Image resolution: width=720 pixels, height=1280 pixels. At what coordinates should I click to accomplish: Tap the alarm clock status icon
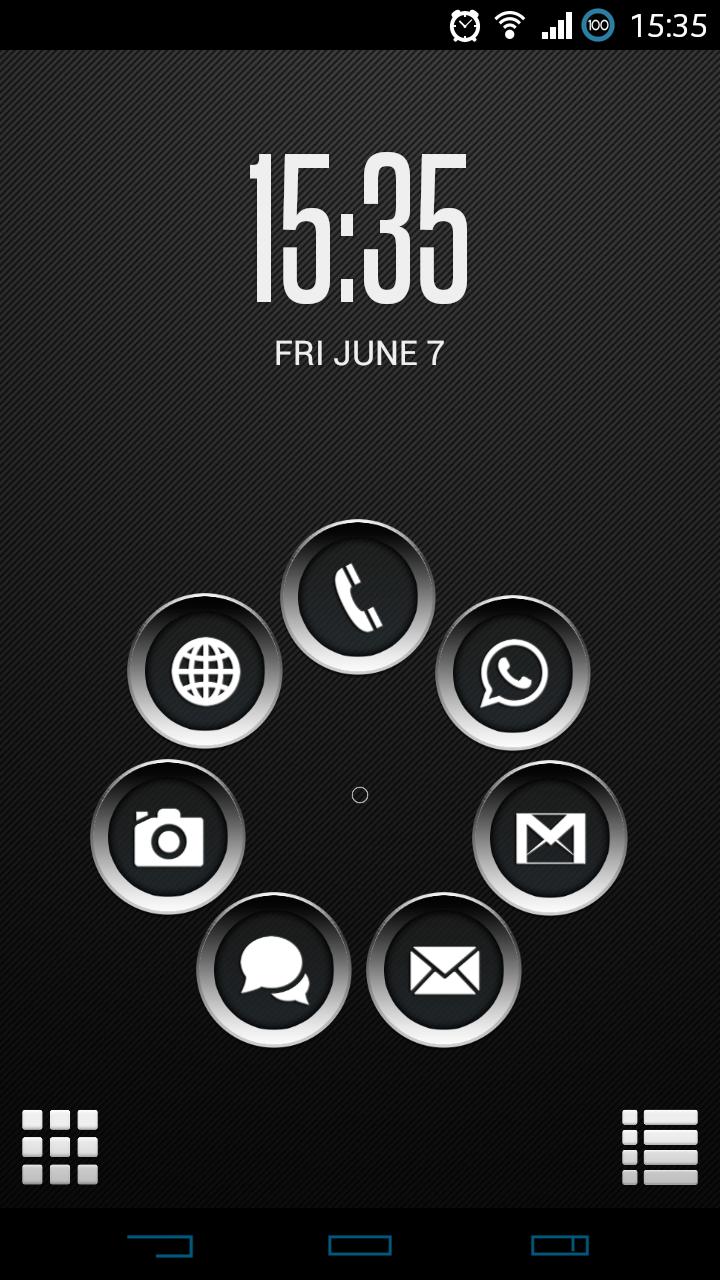pos(466,23)
